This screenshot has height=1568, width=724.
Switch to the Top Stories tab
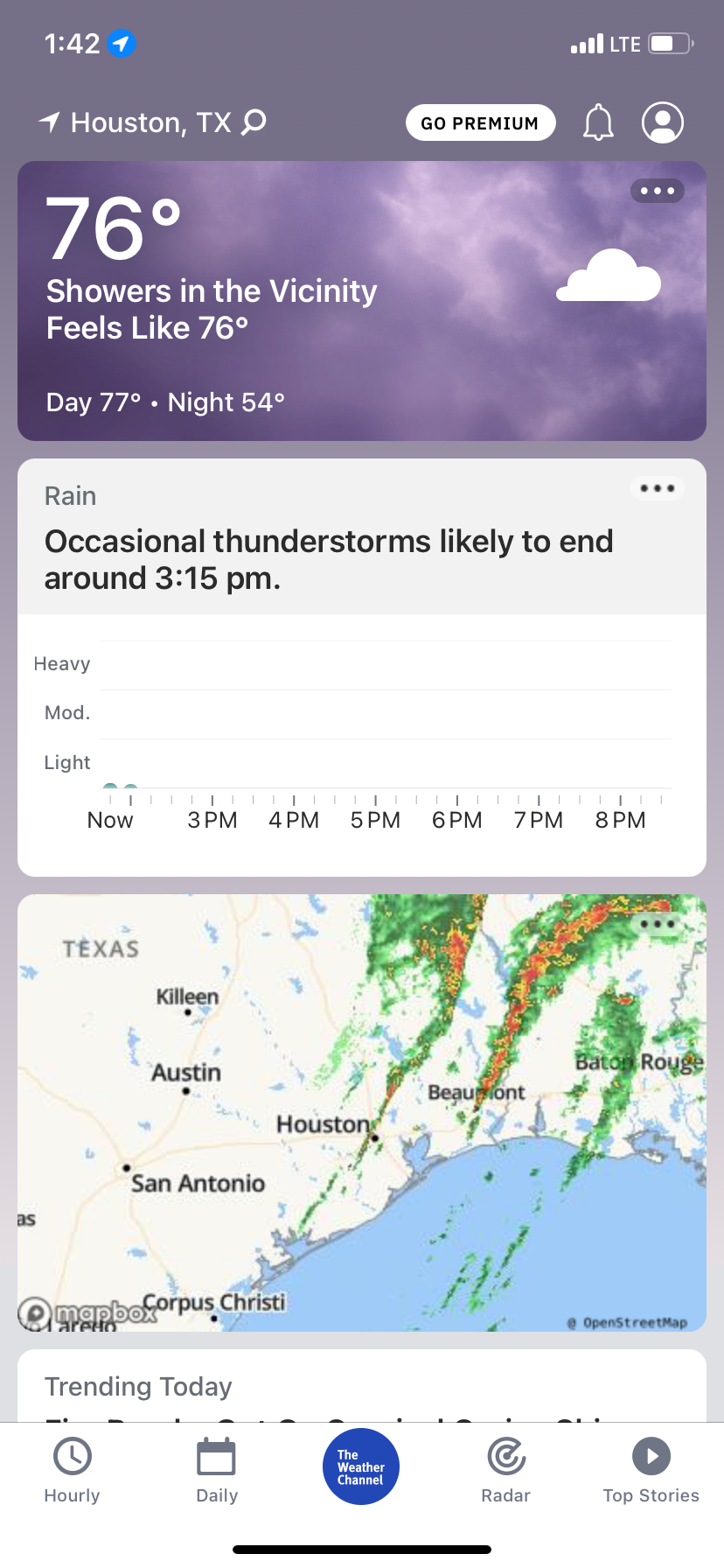[651, 1470]
